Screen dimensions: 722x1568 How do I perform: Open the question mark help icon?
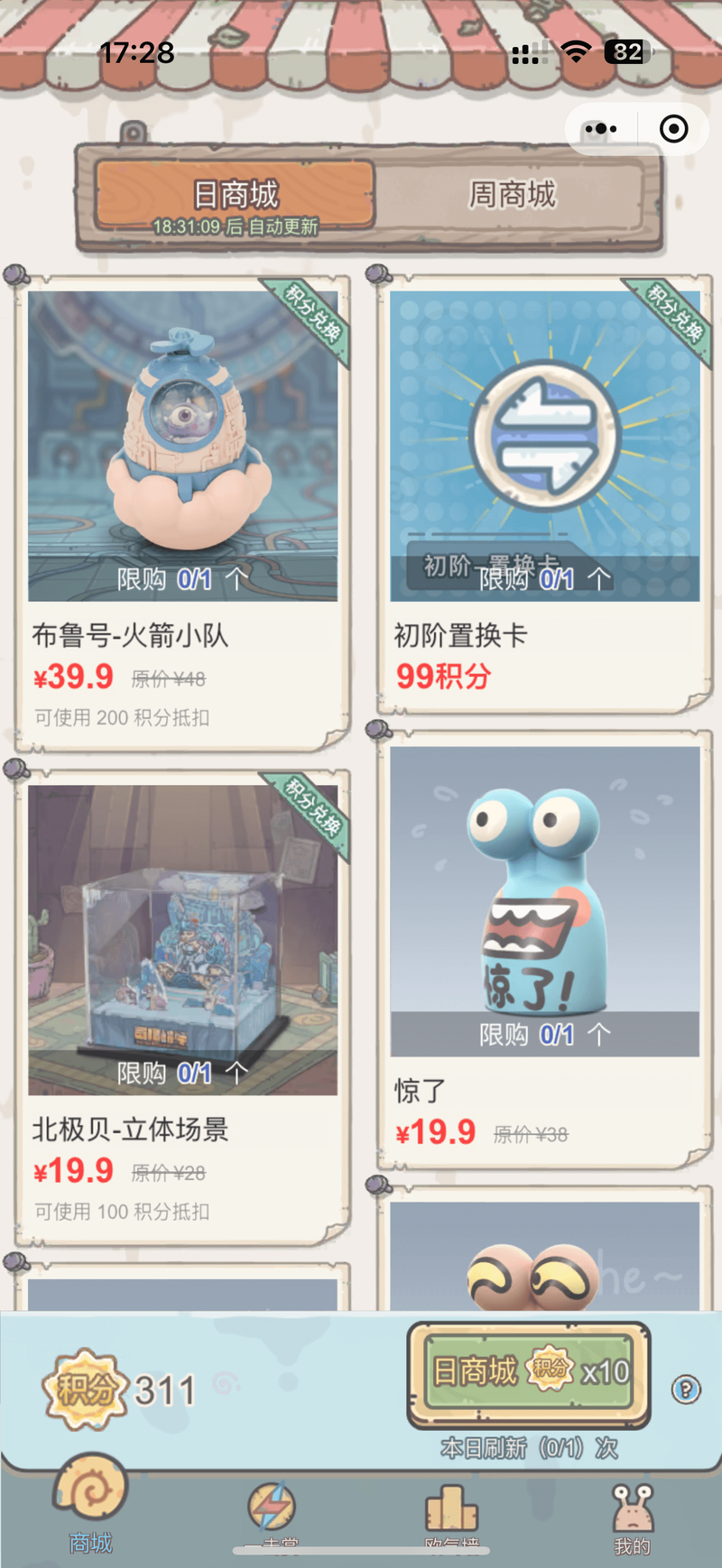pos(686,1389)
